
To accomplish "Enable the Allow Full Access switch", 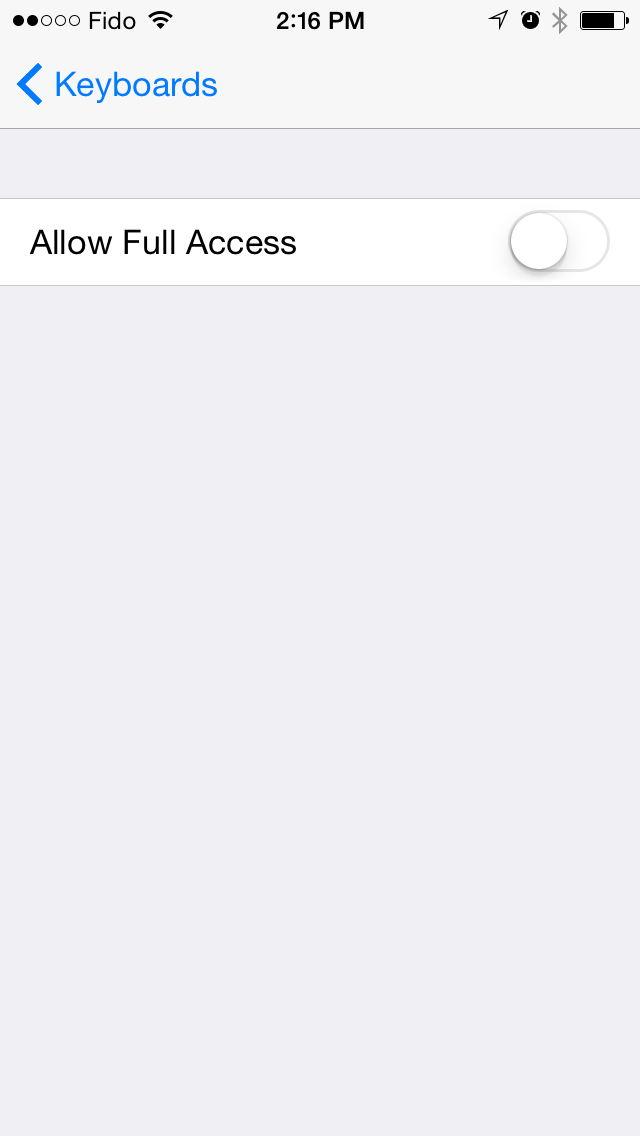I will click(x=559, y=241).
